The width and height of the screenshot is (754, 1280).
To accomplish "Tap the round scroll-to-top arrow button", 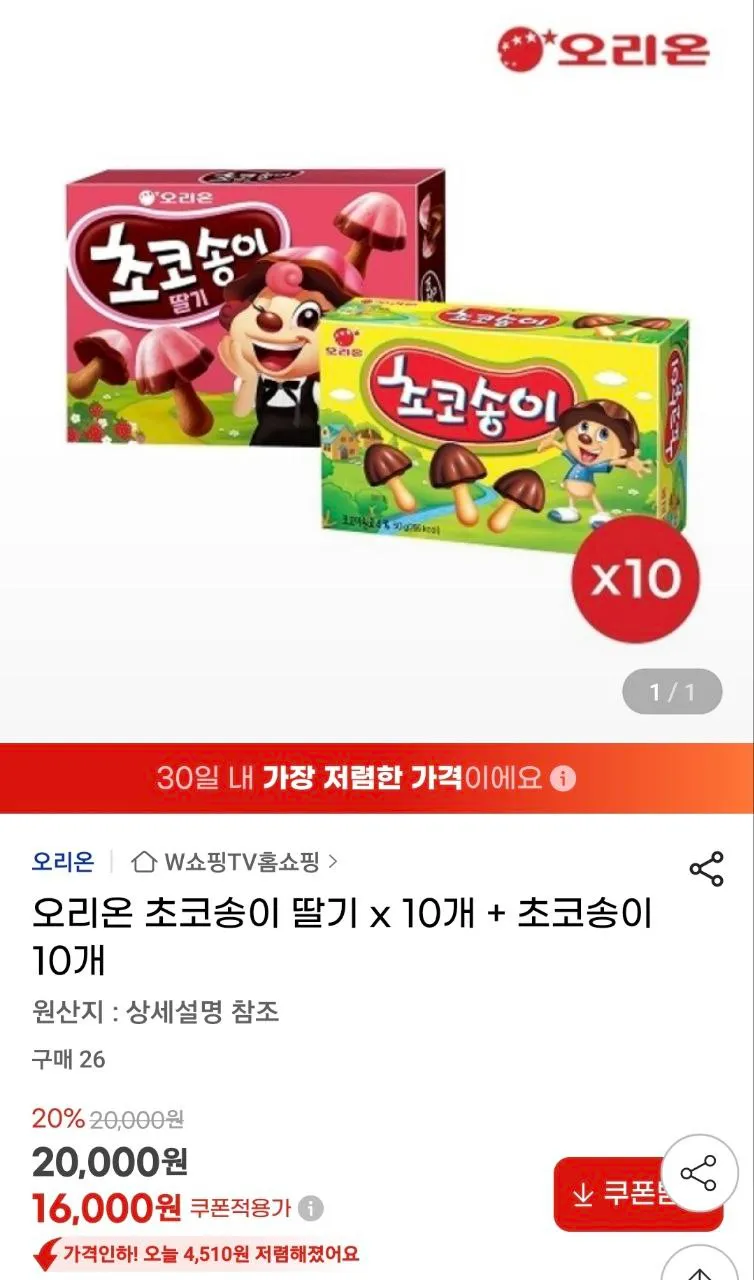I will coord(701,1263).
